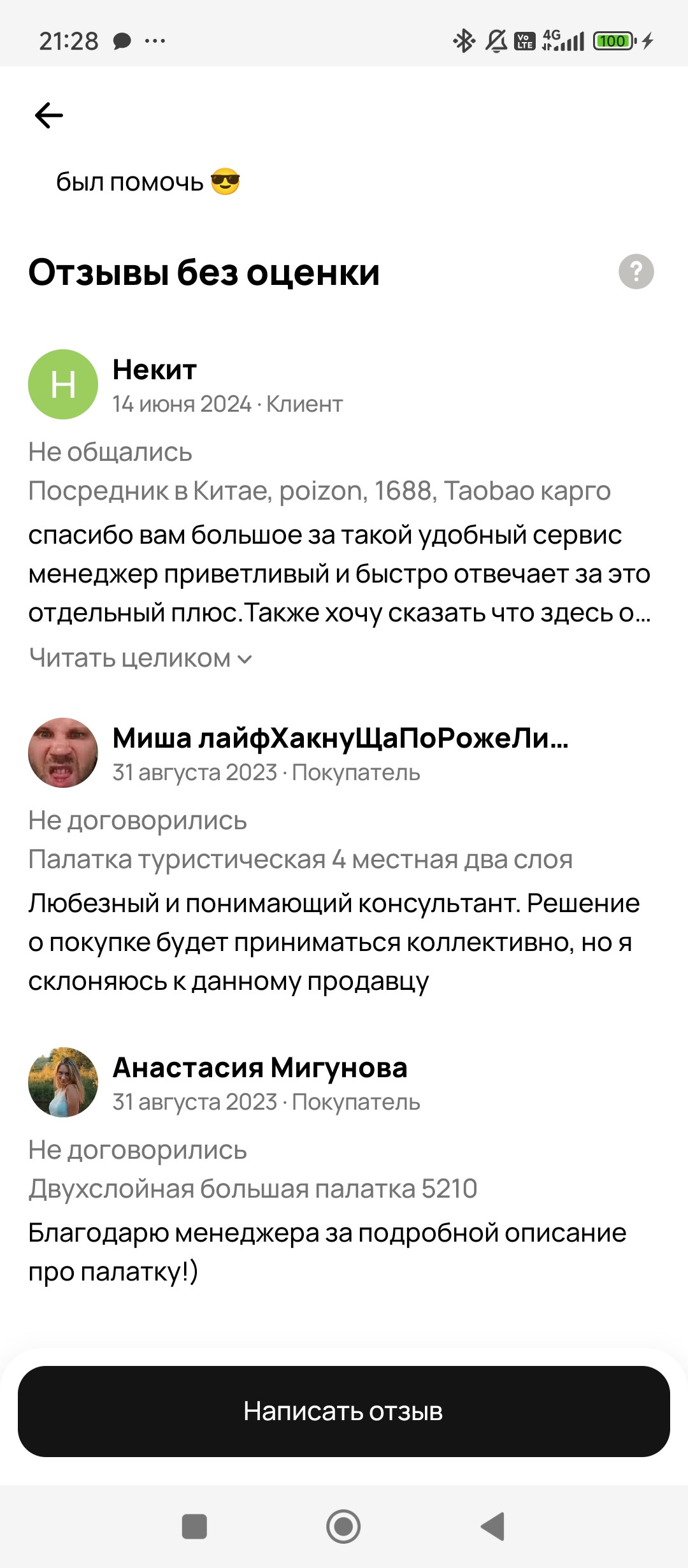Expand Некит's review with Читать целиком
688x1568 pixels.
pos(140,658)
